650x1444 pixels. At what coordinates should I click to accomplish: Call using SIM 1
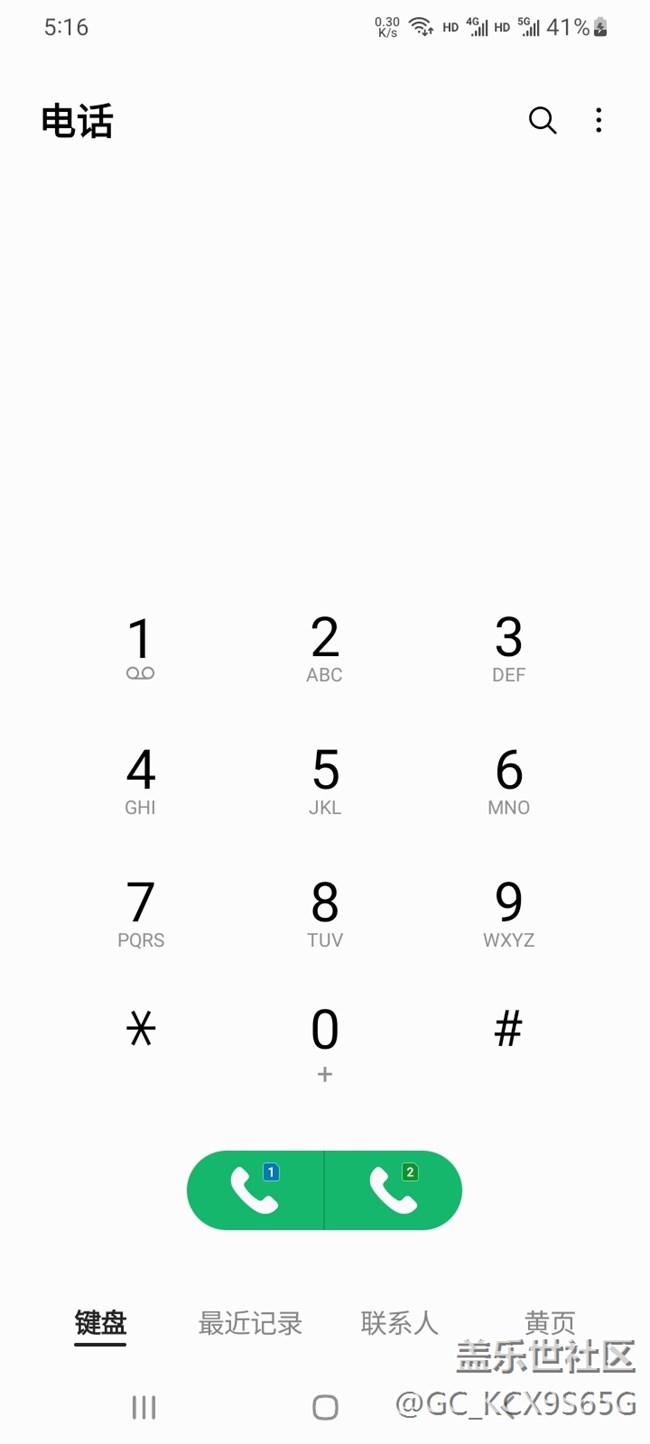click(x=256, y=1190)
